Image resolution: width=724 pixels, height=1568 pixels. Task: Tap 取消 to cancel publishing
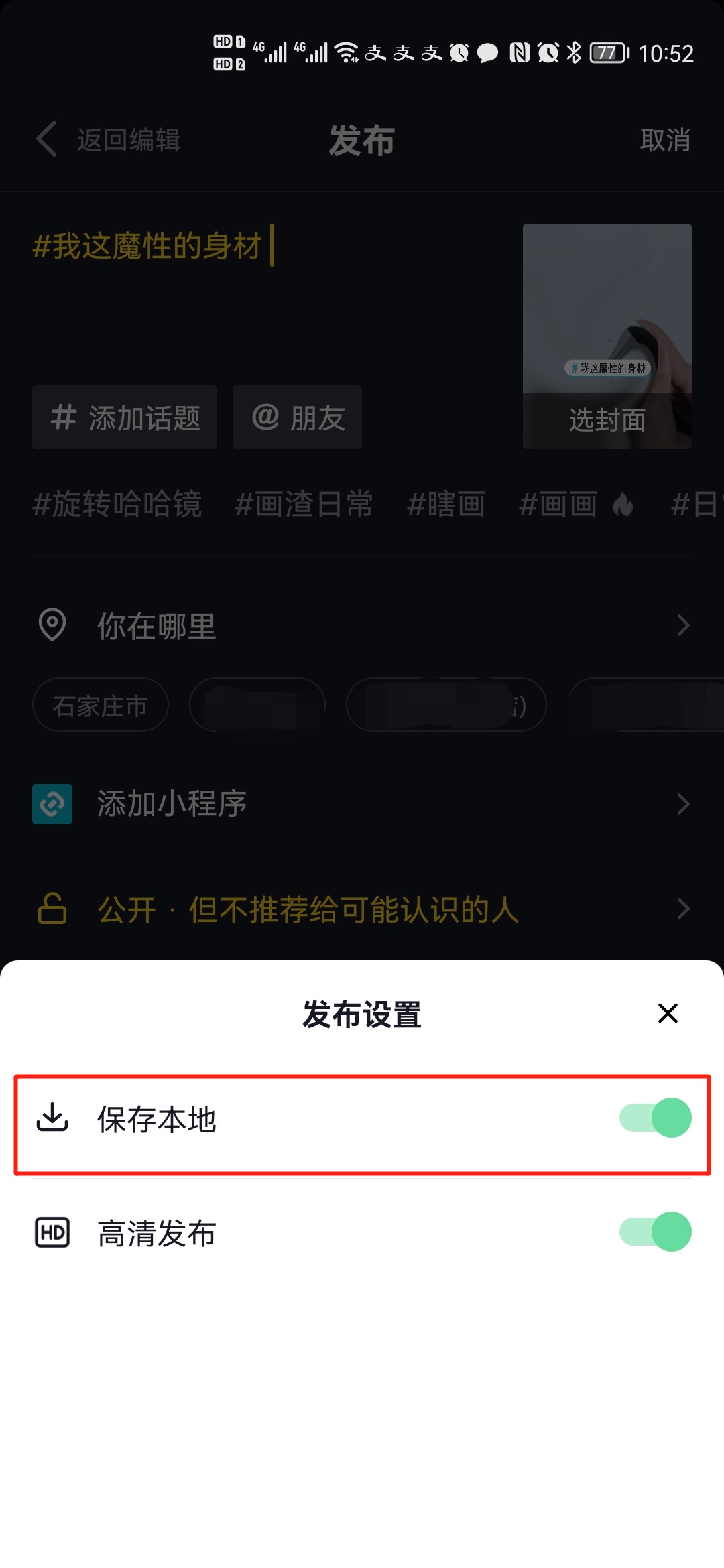coord(665,140)
